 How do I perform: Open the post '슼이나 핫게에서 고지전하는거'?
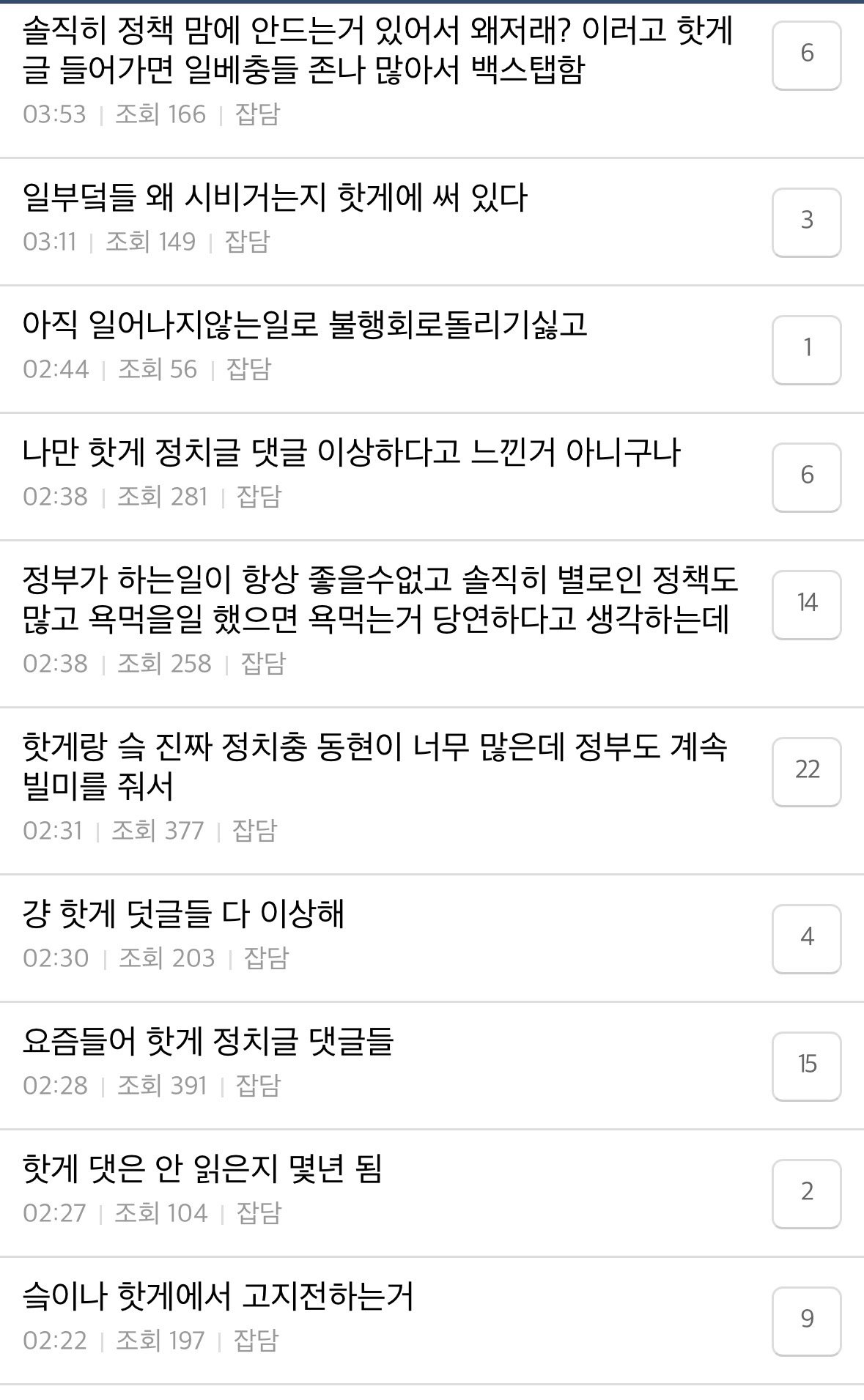tap(218, 1296)
